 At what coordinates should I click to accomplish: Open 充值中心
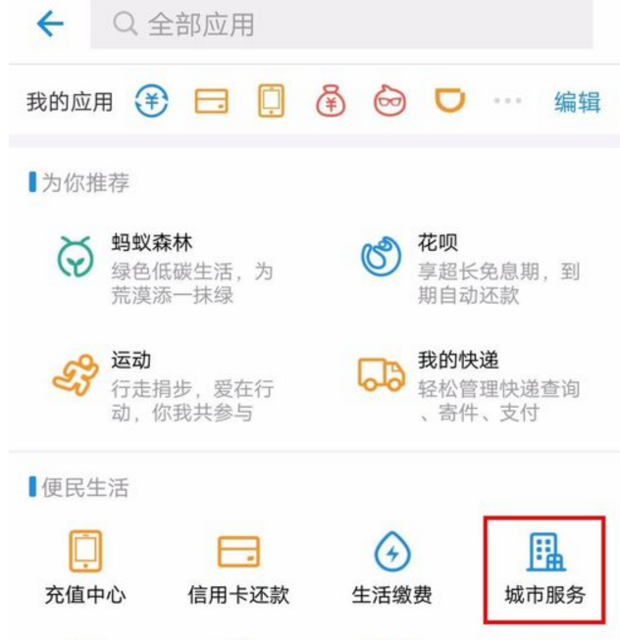coord(85,567)
